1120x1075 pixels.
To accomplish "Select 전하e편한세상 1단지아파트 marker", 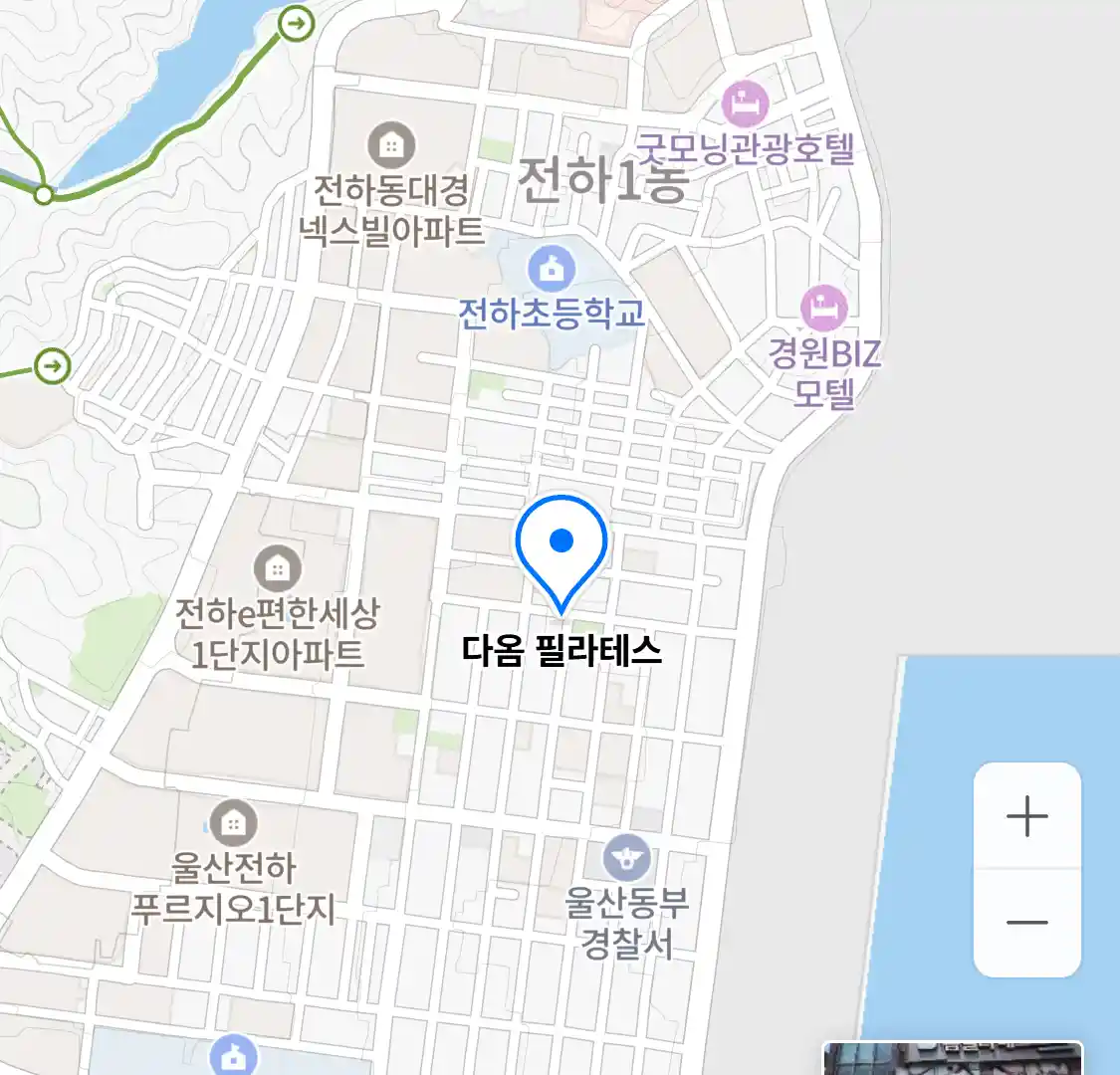I will click(278, 568).
